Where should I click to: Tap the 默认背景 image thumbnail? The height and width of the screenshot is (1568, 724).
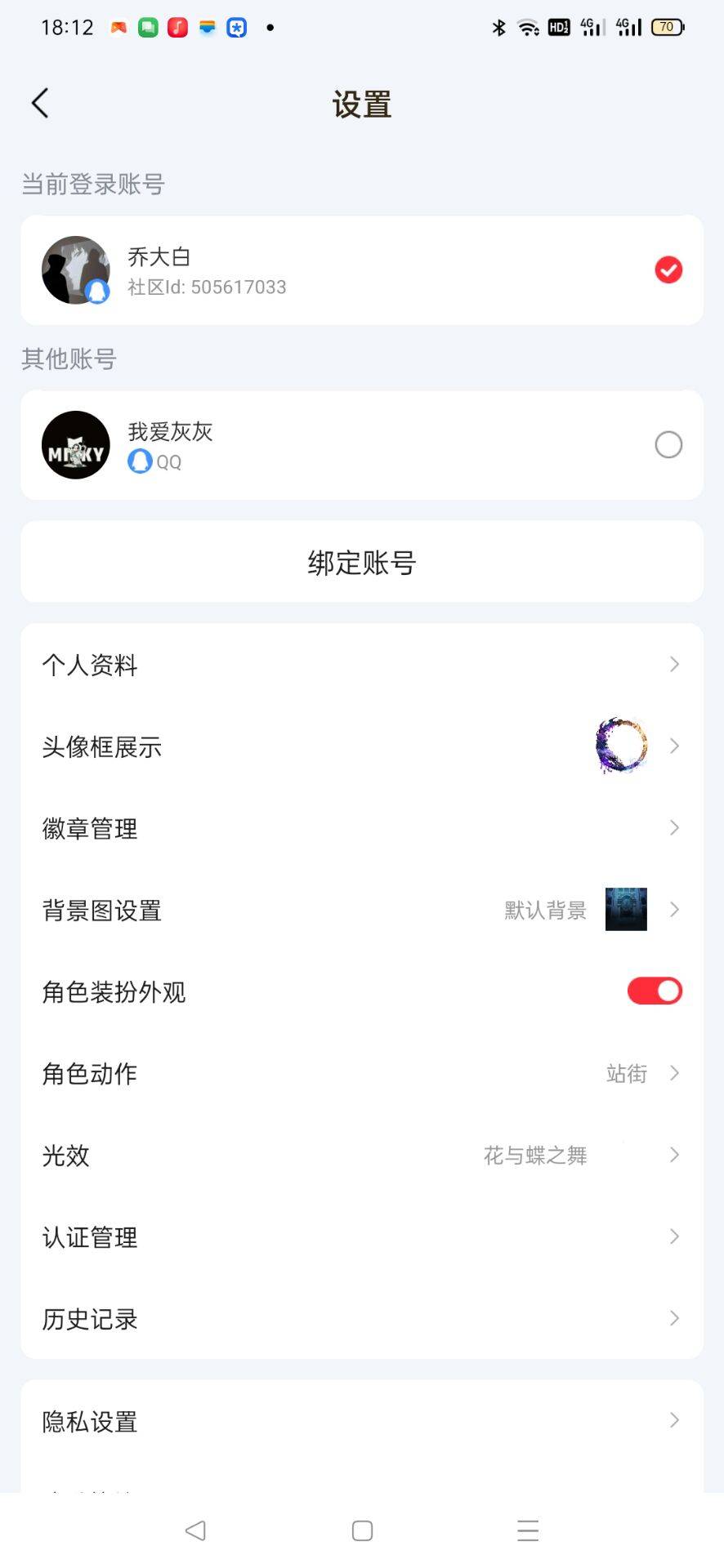click(625, 909)
